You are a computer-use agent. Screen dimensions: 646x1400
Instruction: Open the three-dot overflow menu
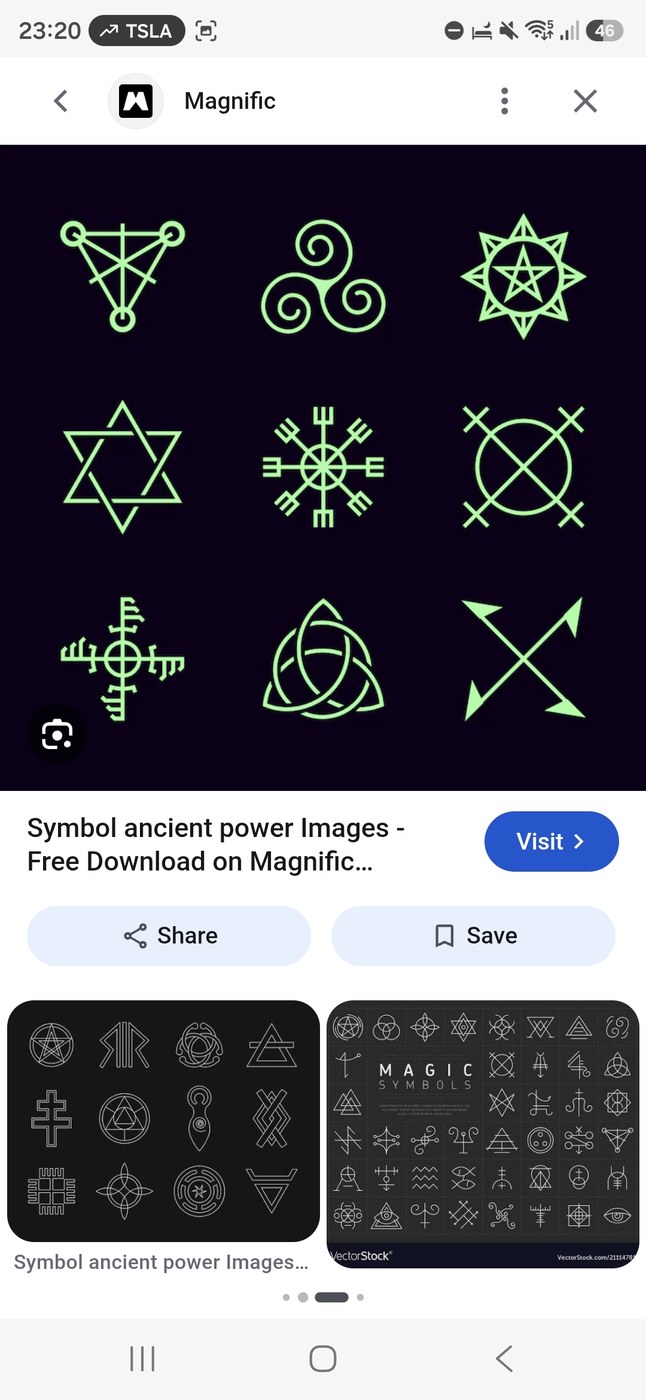click(505, 101)
